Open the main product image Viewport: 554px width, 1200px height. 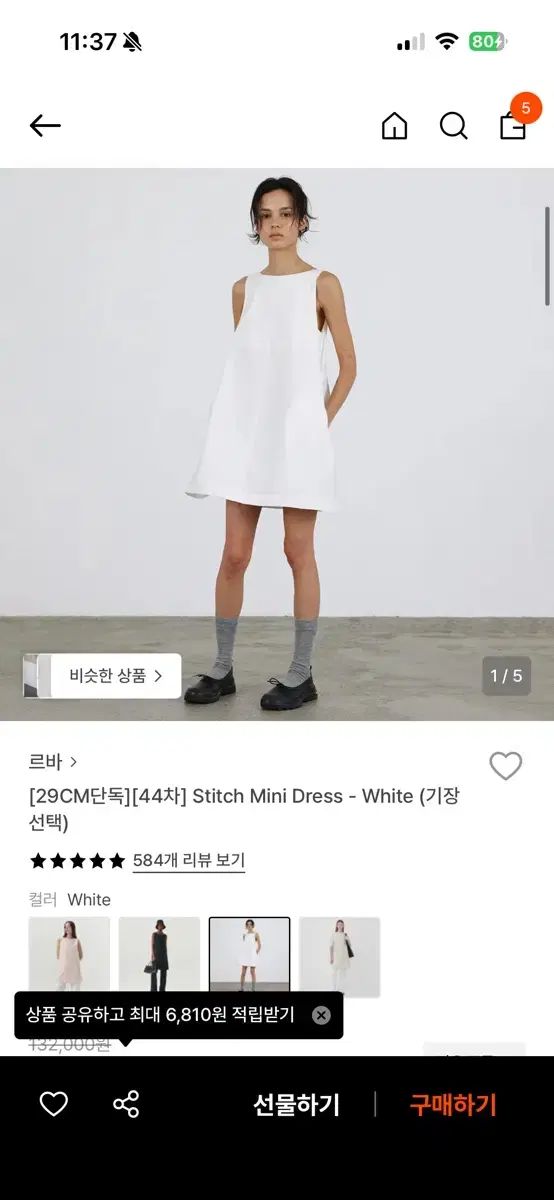click(277, 444)
